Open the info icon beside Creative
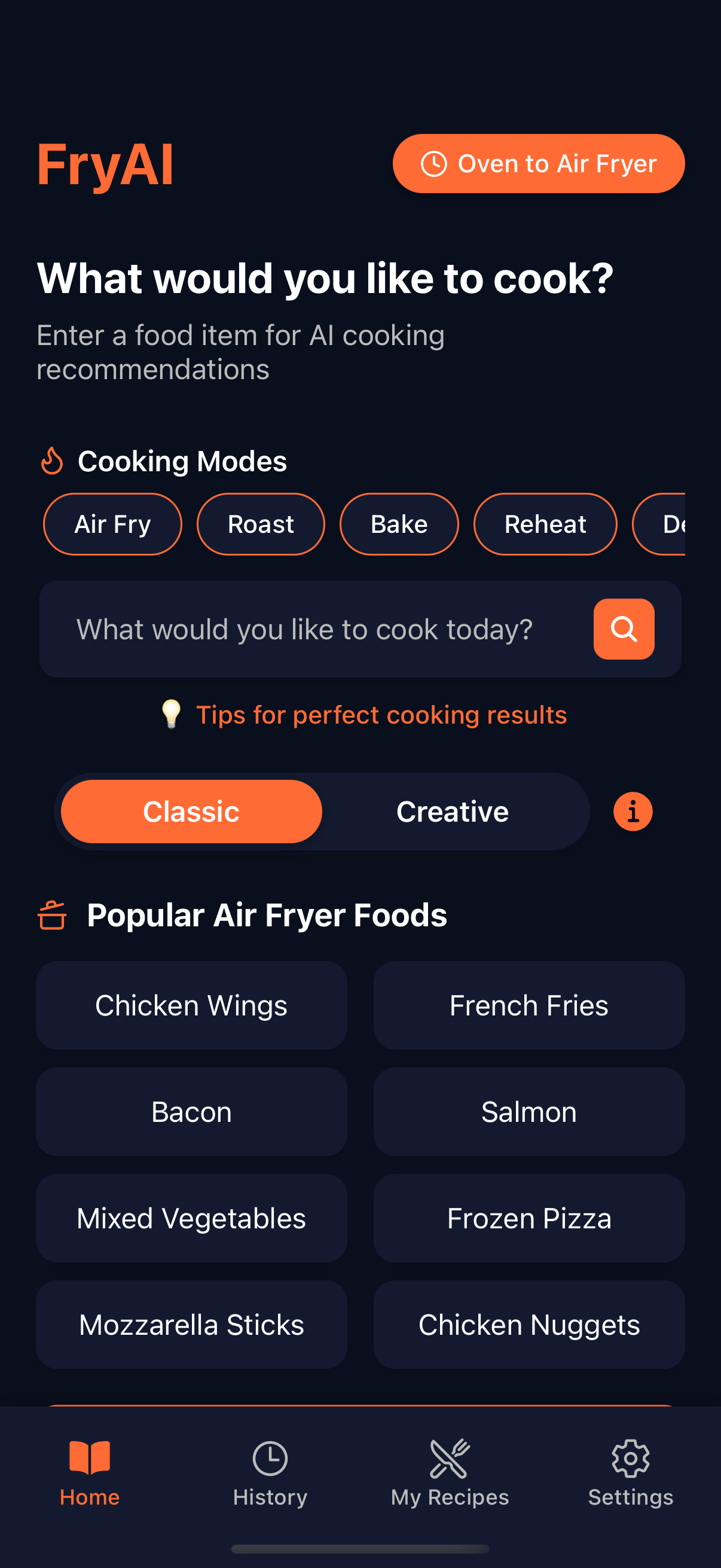Viewport: 721px width, 1568px height. [x=632, y=812]
